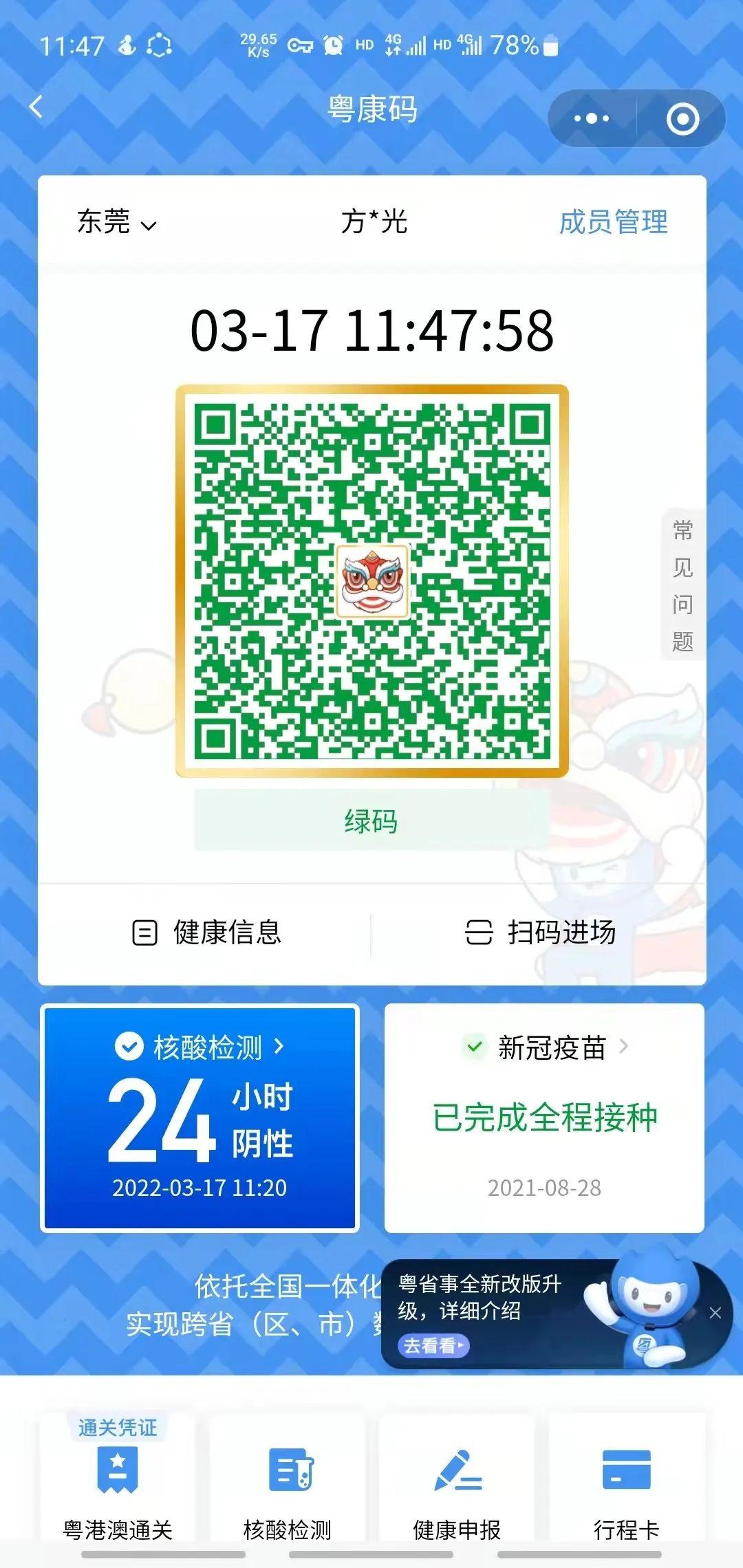
Task: Go back using the top-left arrow
Action: 36,107
